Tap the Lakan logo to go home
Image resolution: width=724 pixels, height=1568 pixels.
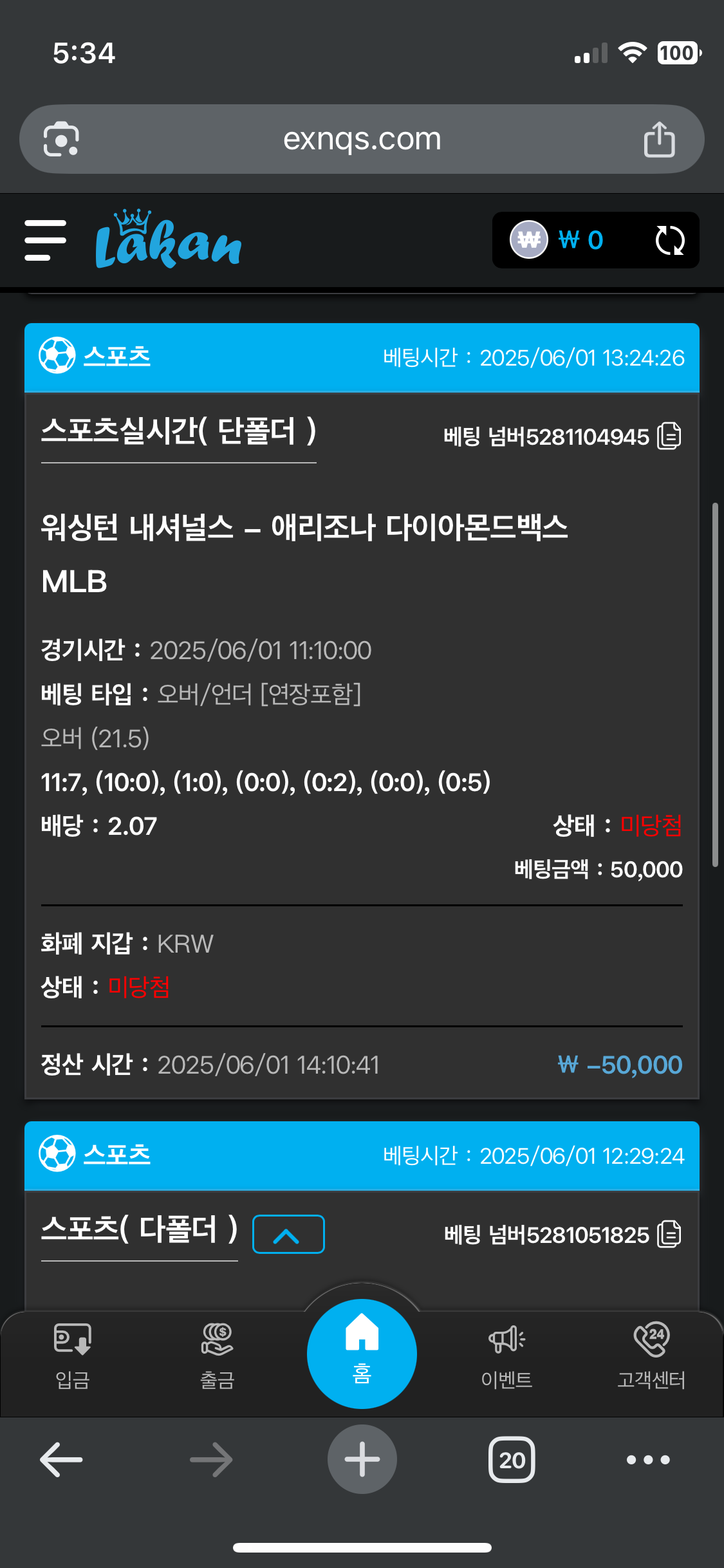click(x=168, y=240)
